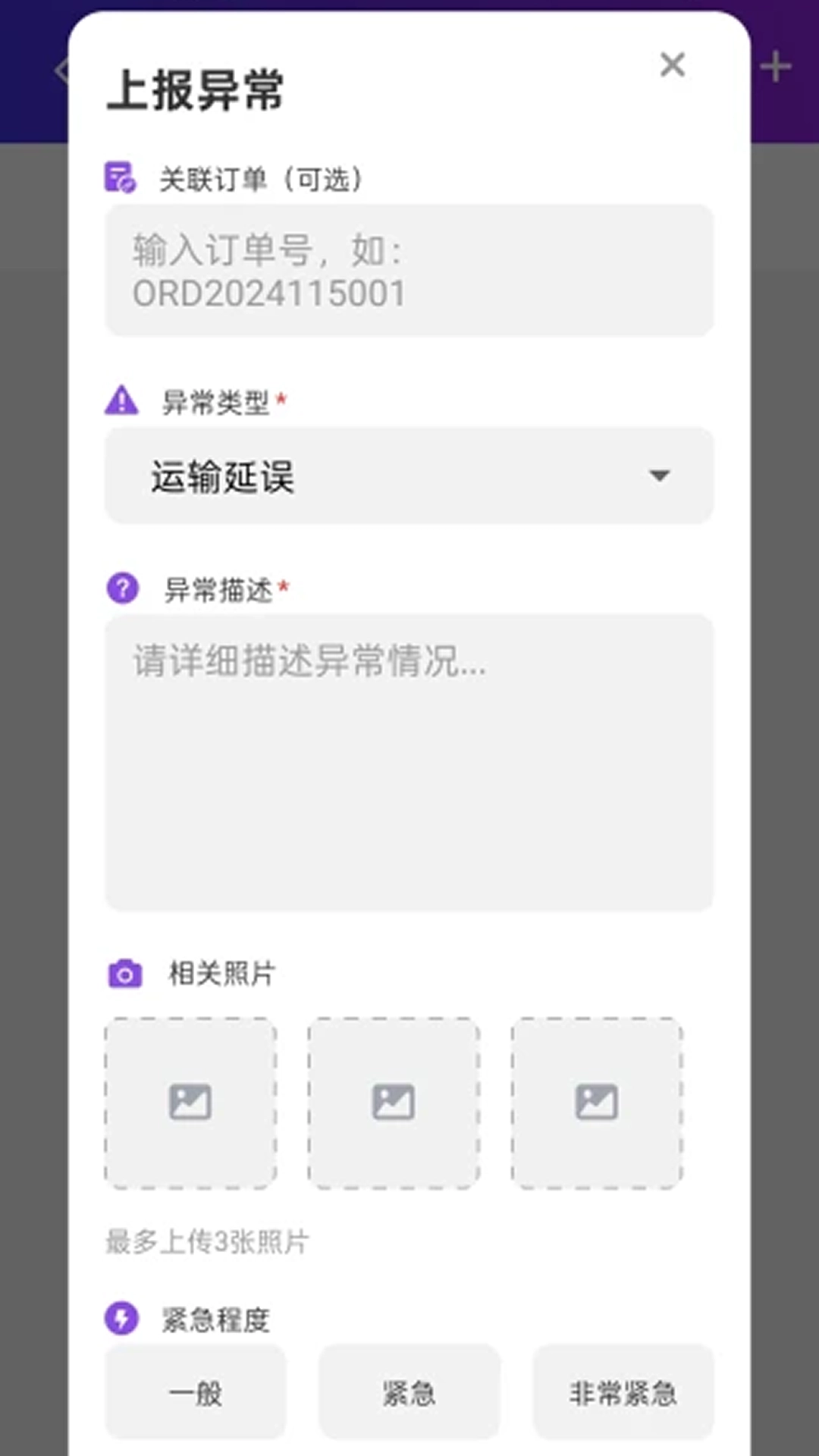This screenshot has width=819, height=1456.
Task: Click the lightning icon beside 紧急程度
Action: pyautogui.click(x=123, y=1318)
